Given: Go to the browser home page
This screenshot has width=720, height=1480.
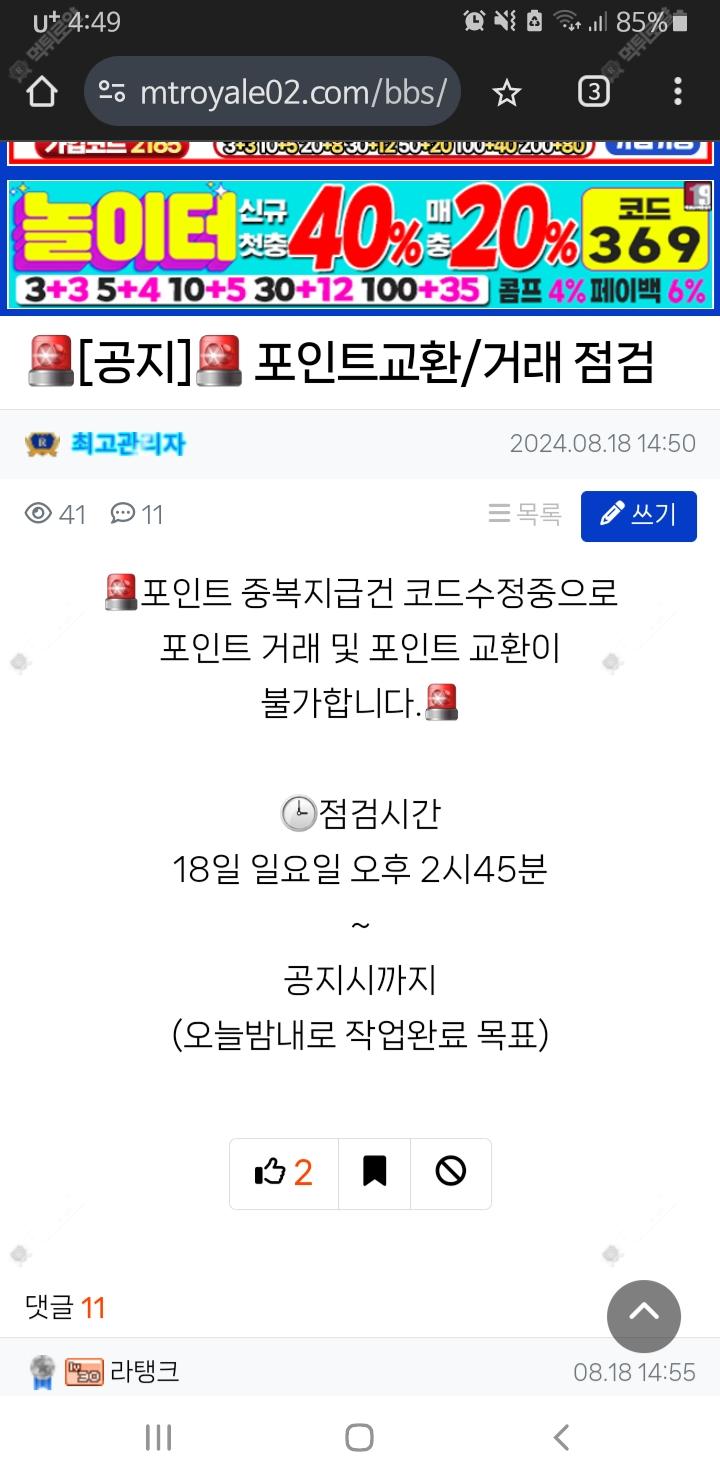Looking at the screenshot, I should (41, 92).
